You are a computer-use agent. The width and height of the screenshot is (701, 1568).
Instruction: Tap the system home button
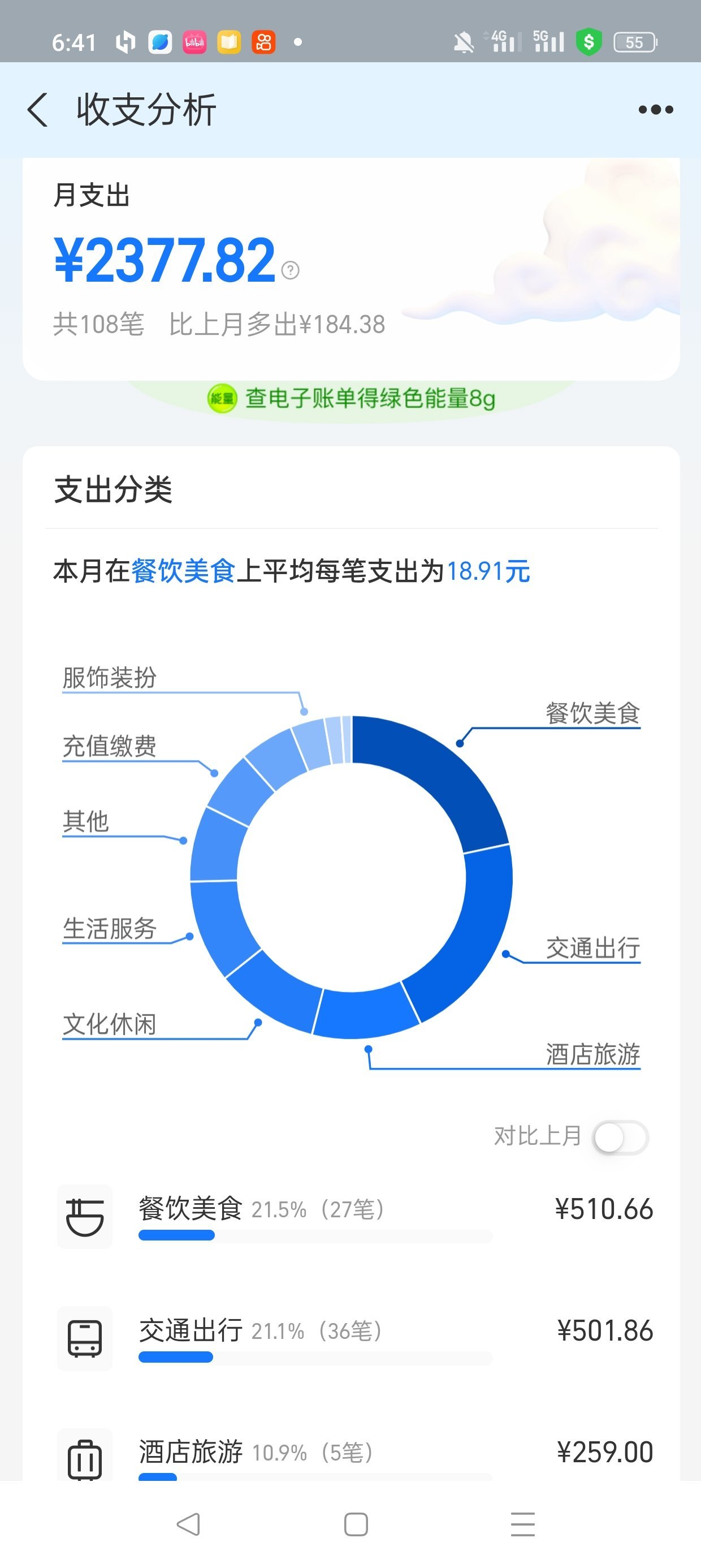[356, 1524]
